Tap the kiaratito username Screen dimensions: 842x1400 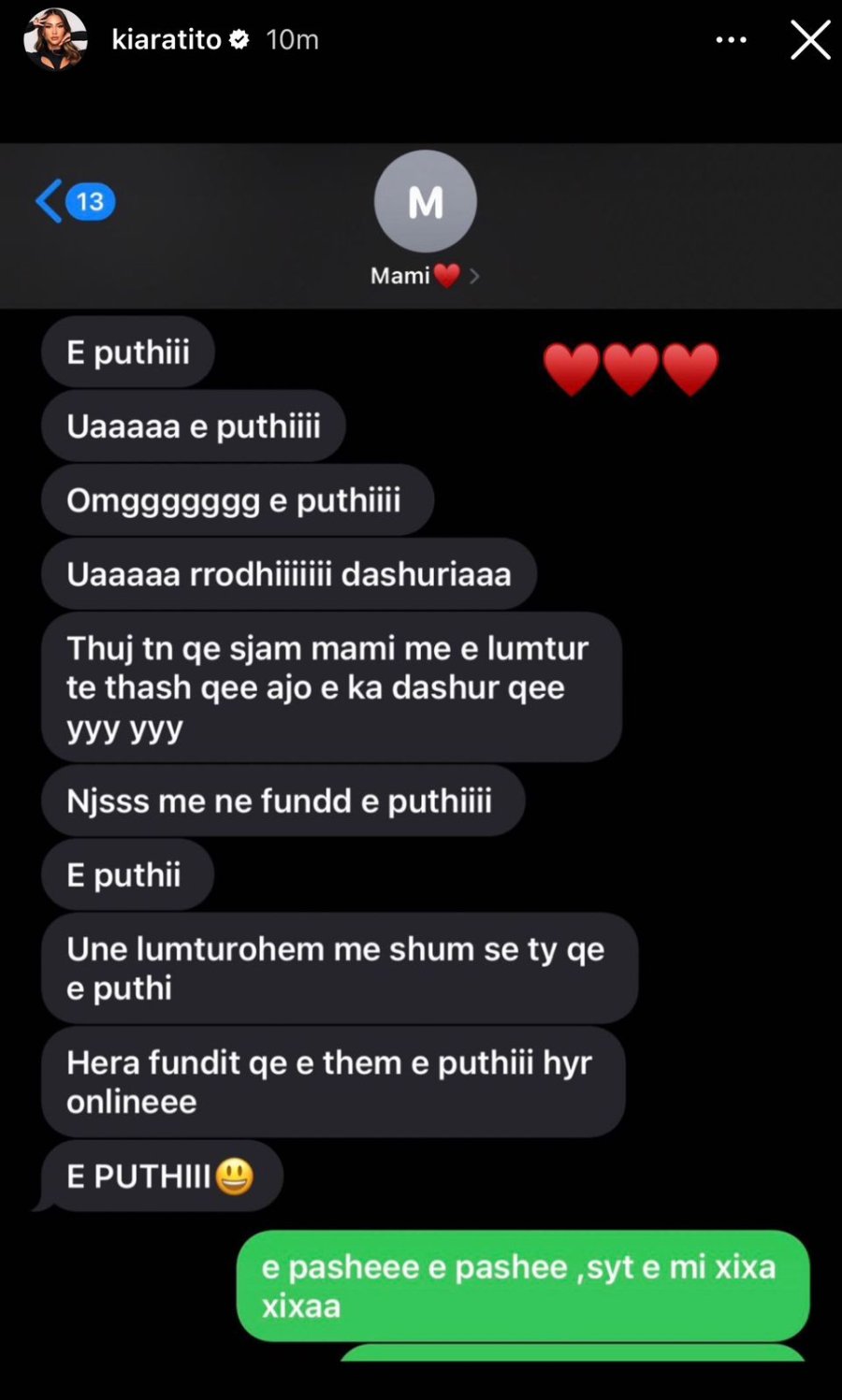pyautogui.click(x=167, y=39)
